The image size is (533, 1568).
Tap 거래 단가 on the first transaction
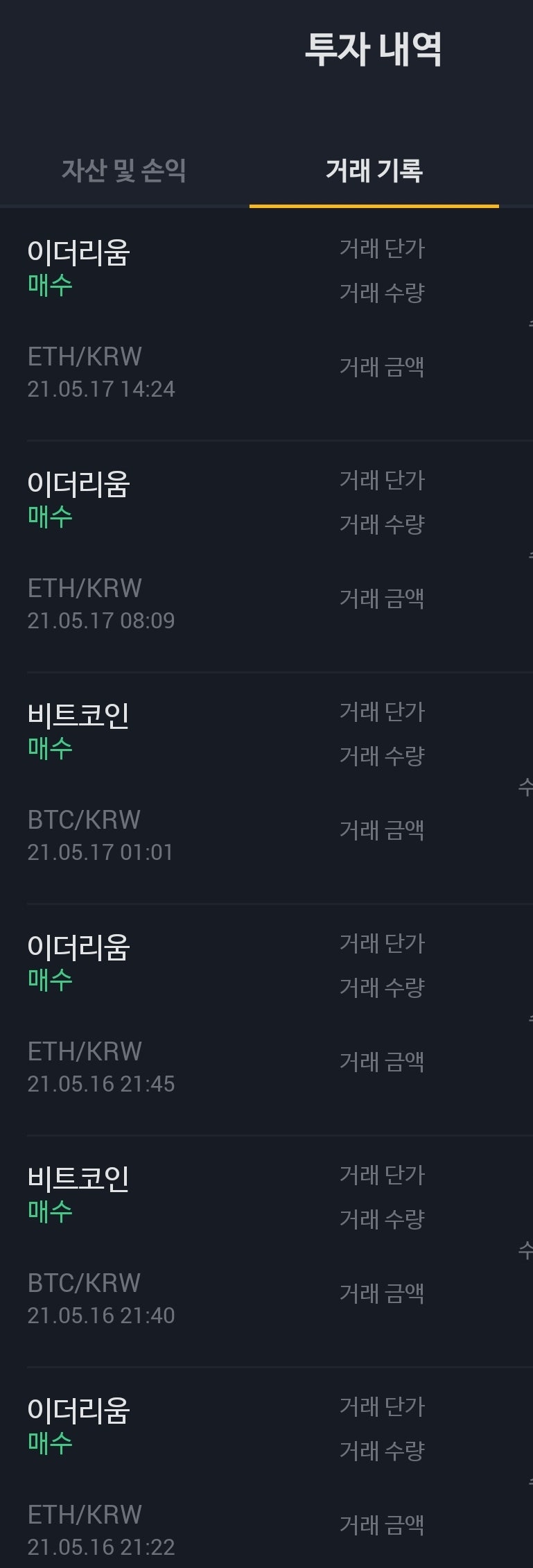[382, 248]
